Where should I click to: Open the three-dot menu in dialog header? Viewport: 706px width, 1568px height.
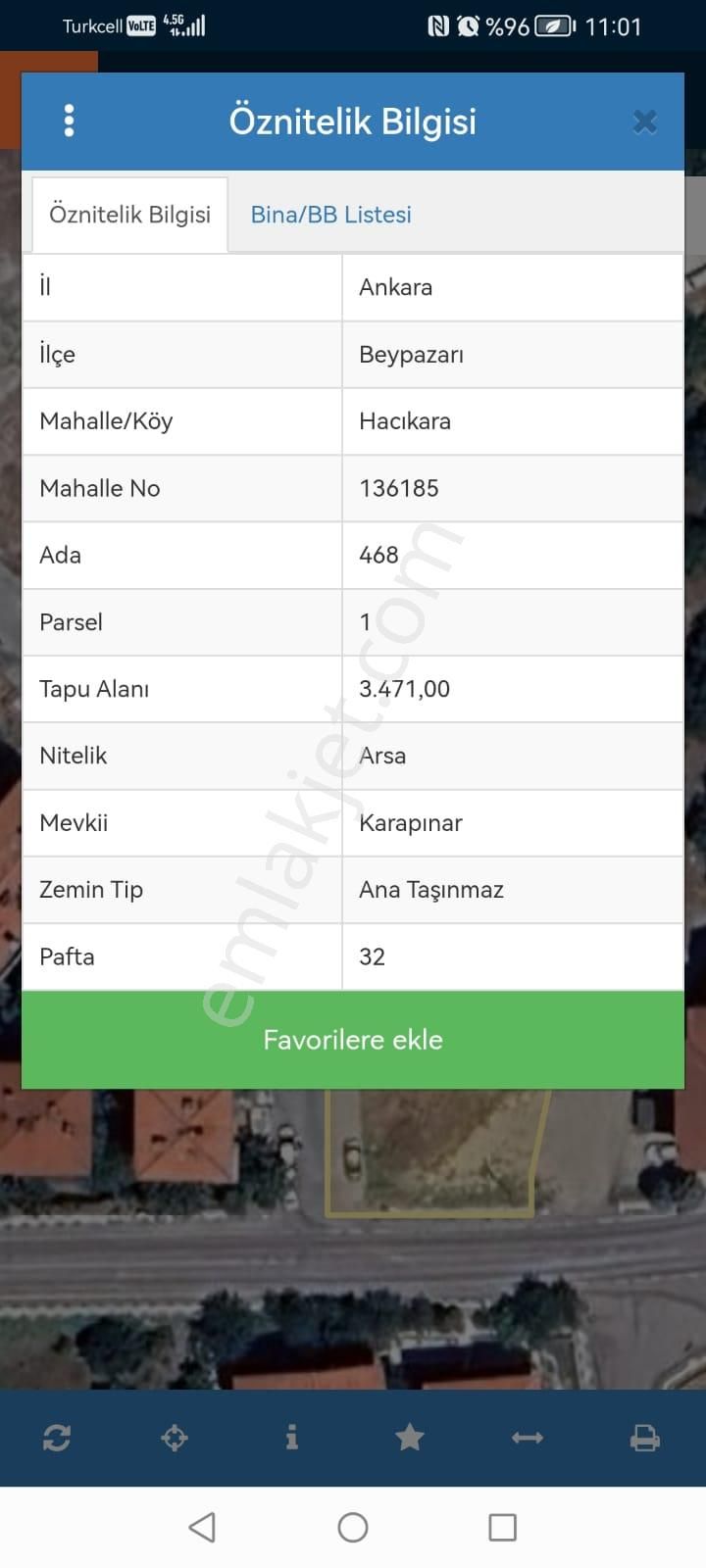(69, 121)
